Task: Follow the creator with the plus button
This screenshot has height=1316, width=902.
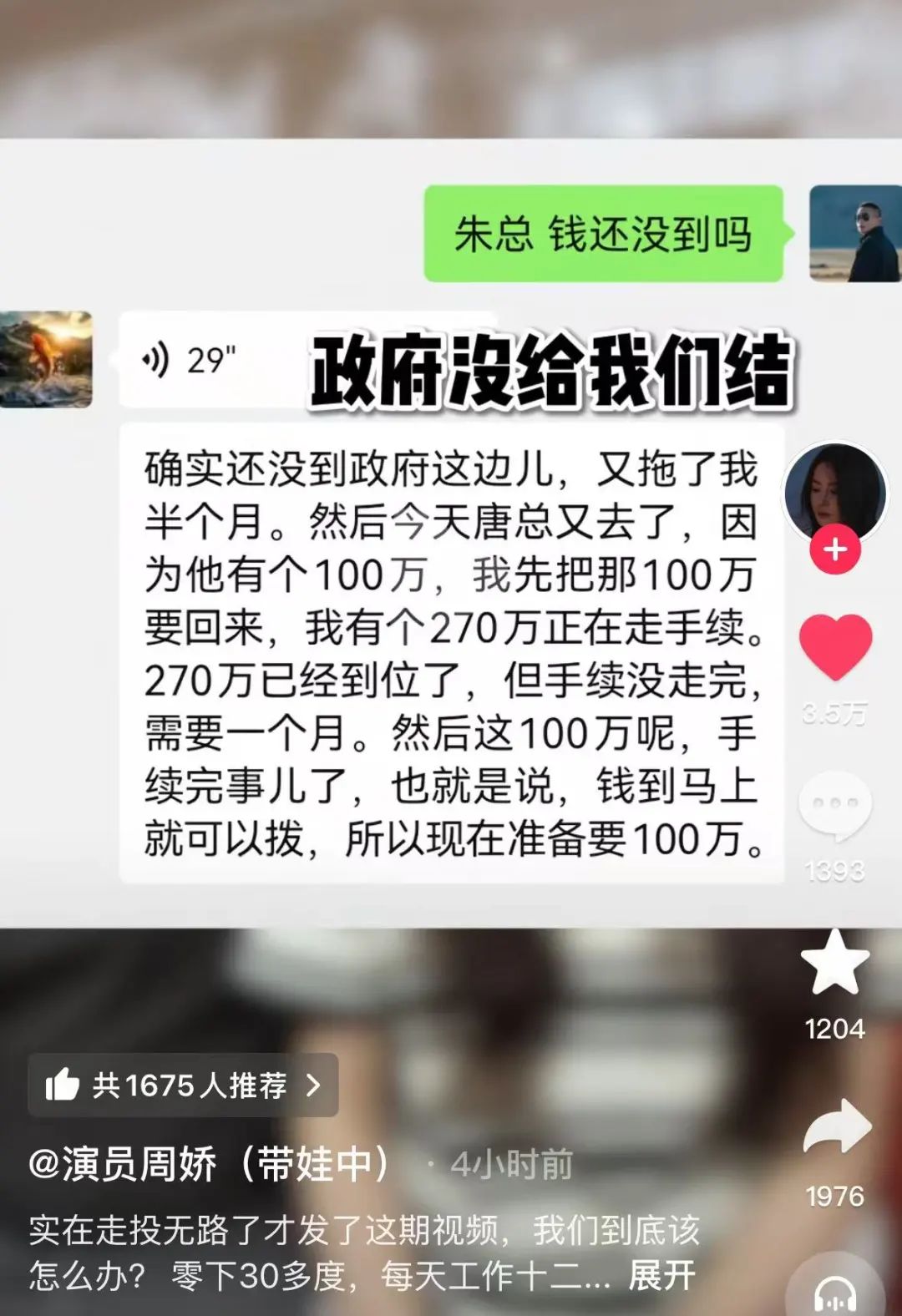Action: point(834,549)
